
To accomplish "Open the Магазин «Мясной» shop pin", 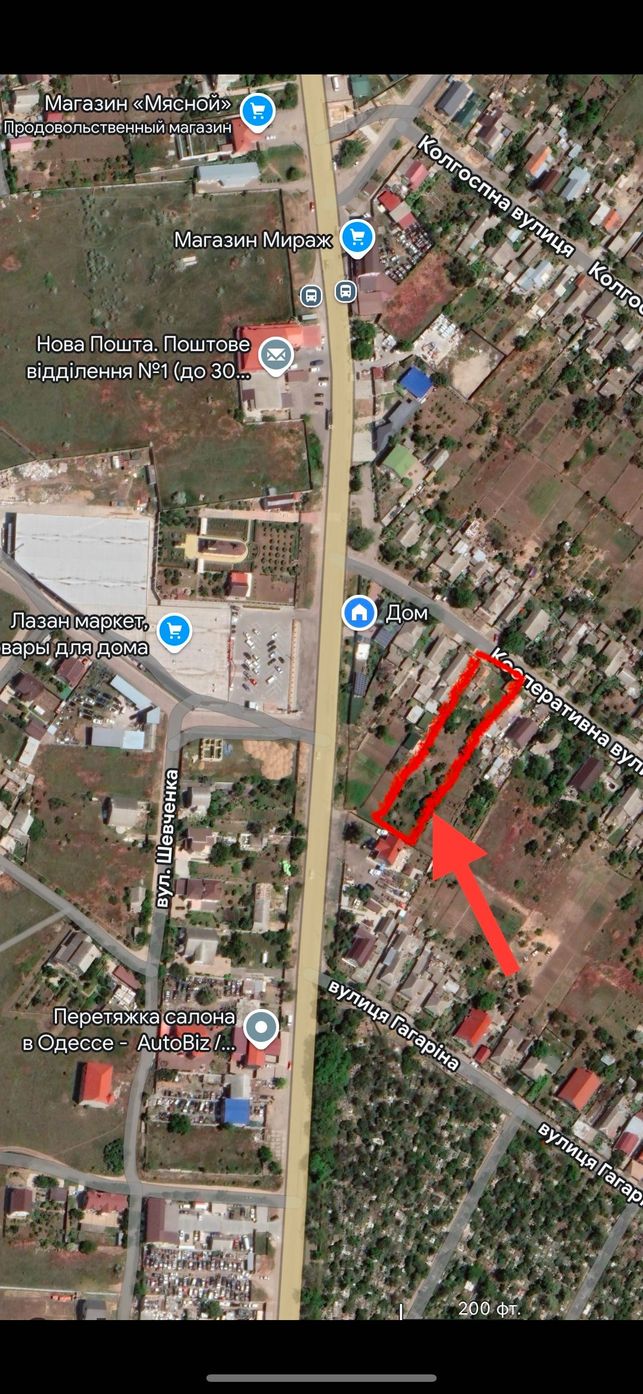I will pos(257,110).
